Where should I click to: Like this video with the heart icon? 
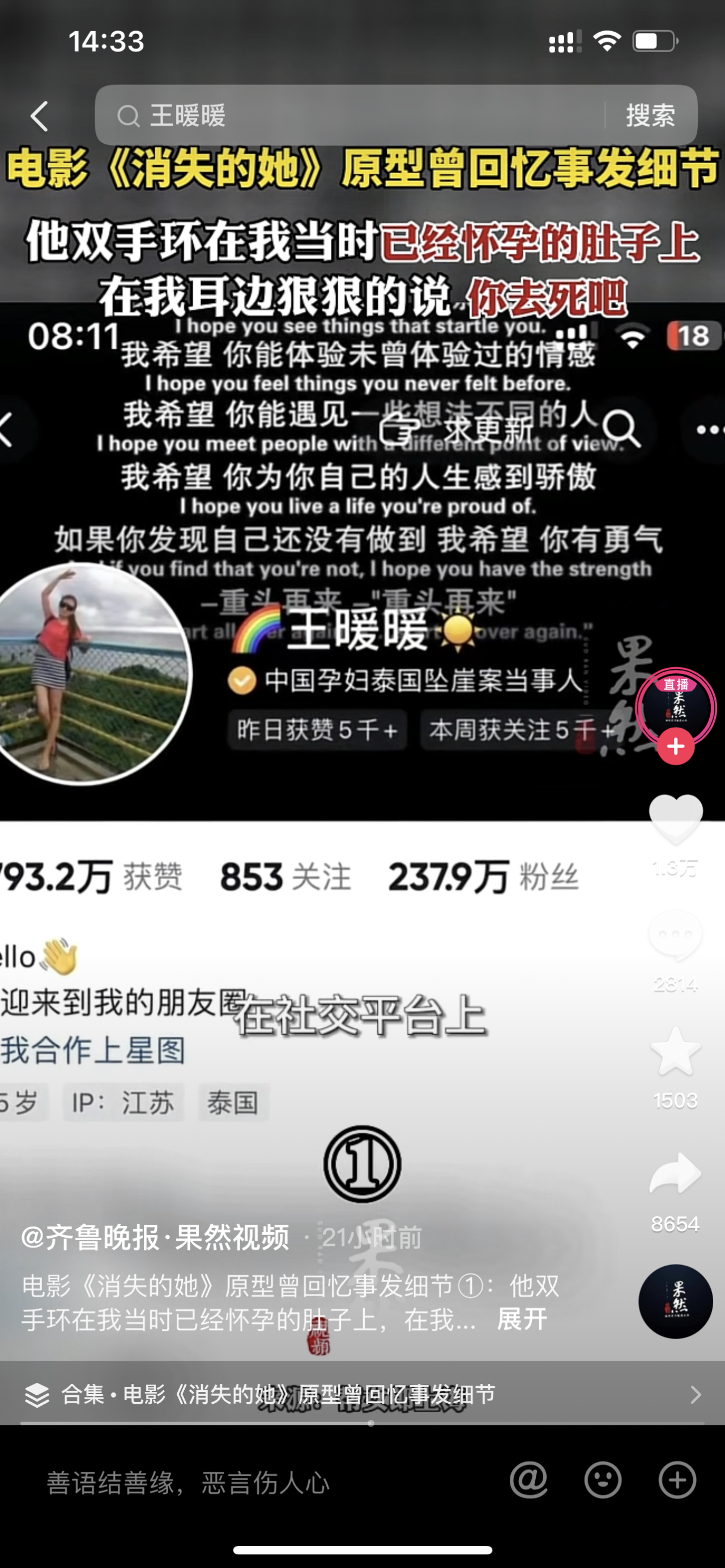click(675, 819)
